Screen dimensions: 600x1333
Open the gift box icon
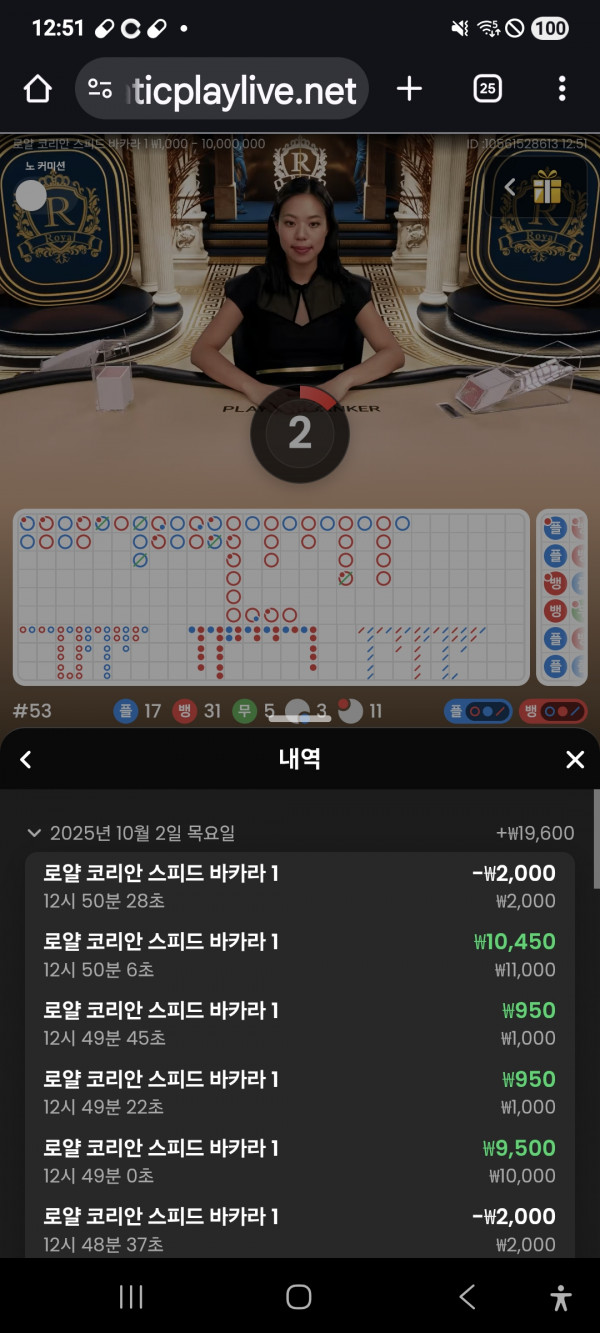(x=547, y=186)
